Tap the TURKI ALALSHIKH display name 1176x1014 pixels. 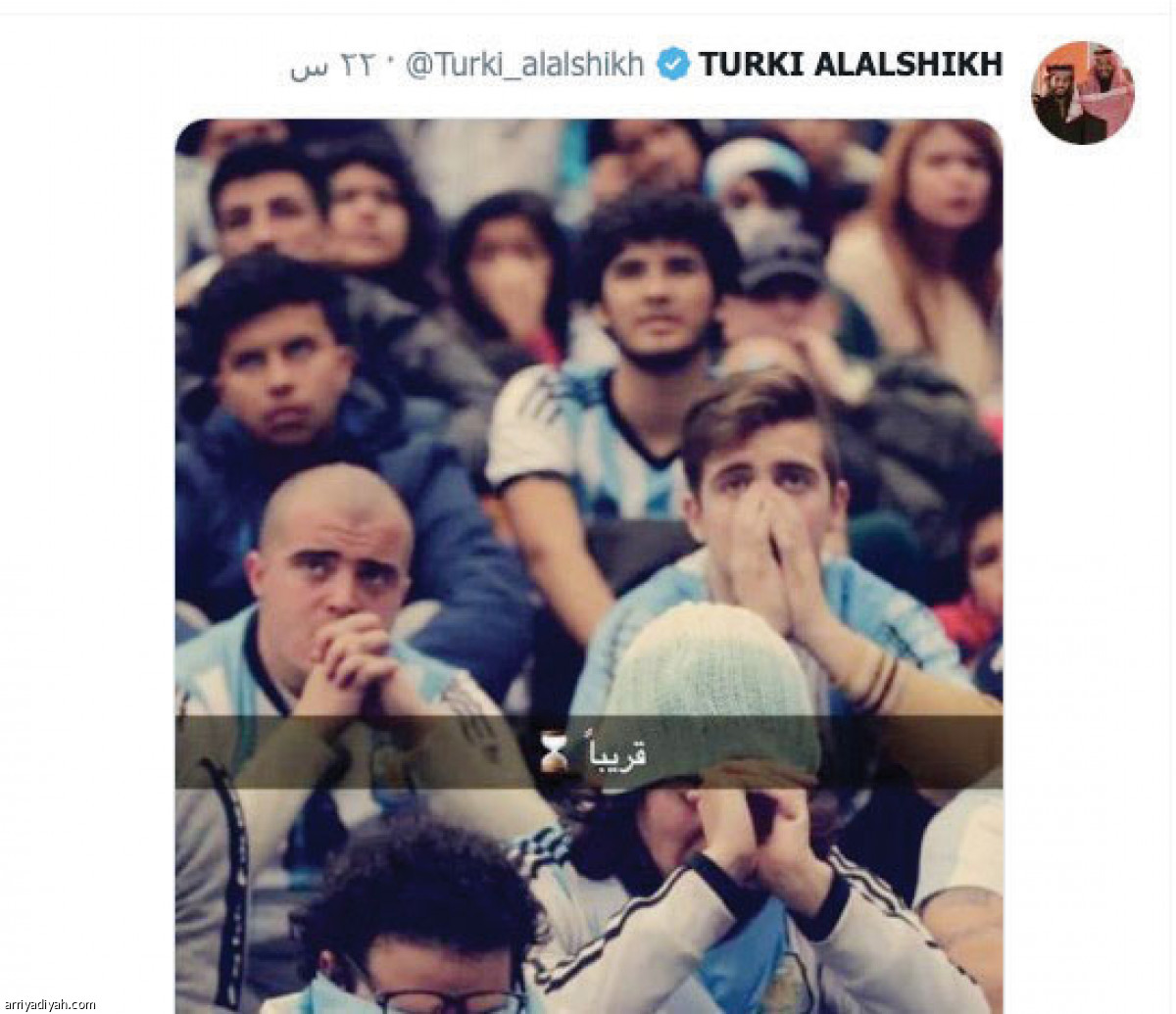tap(850, 65)
